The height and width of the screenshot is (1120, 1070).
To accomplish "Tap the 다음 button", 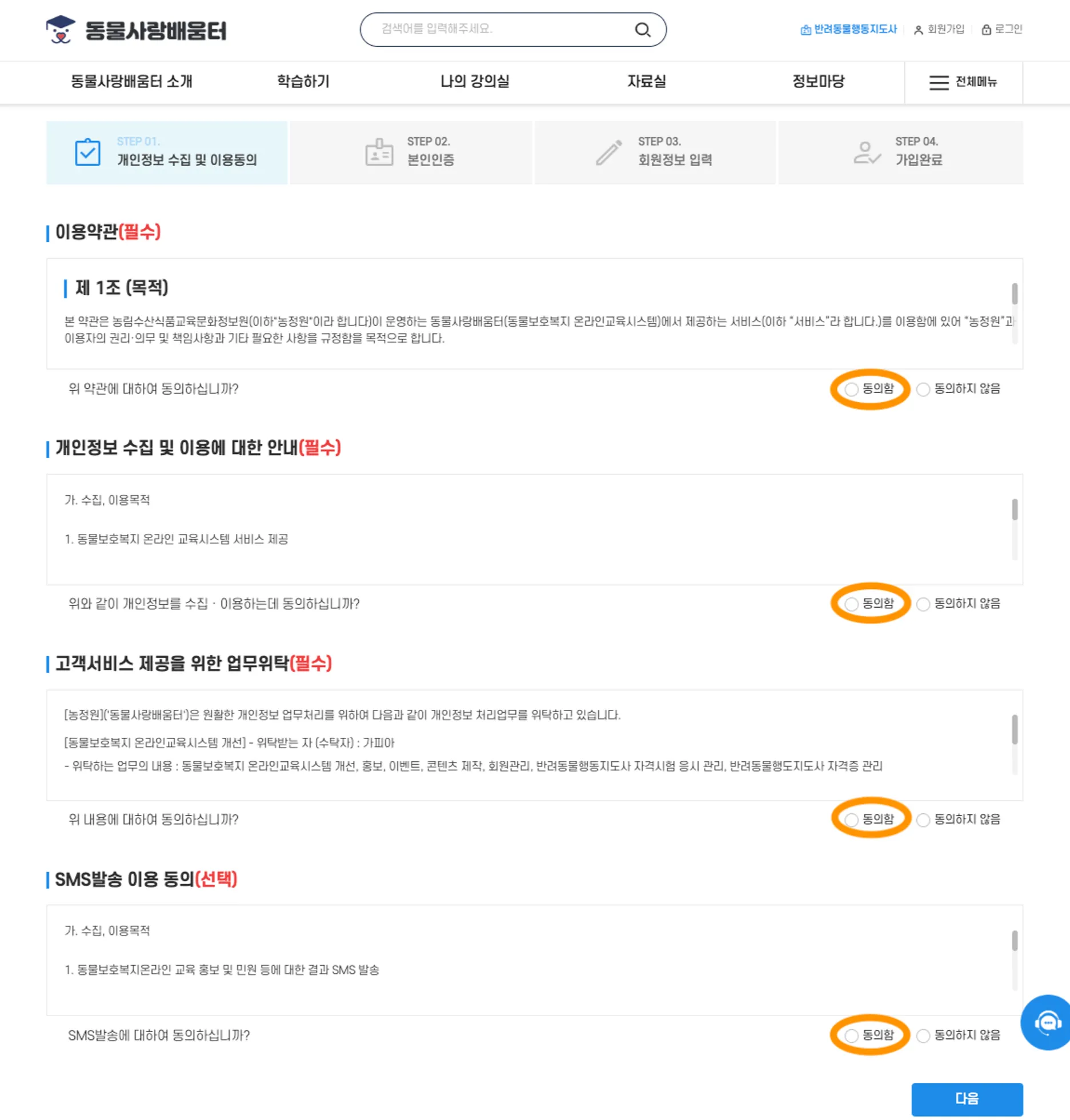I will click(967, 1099).
